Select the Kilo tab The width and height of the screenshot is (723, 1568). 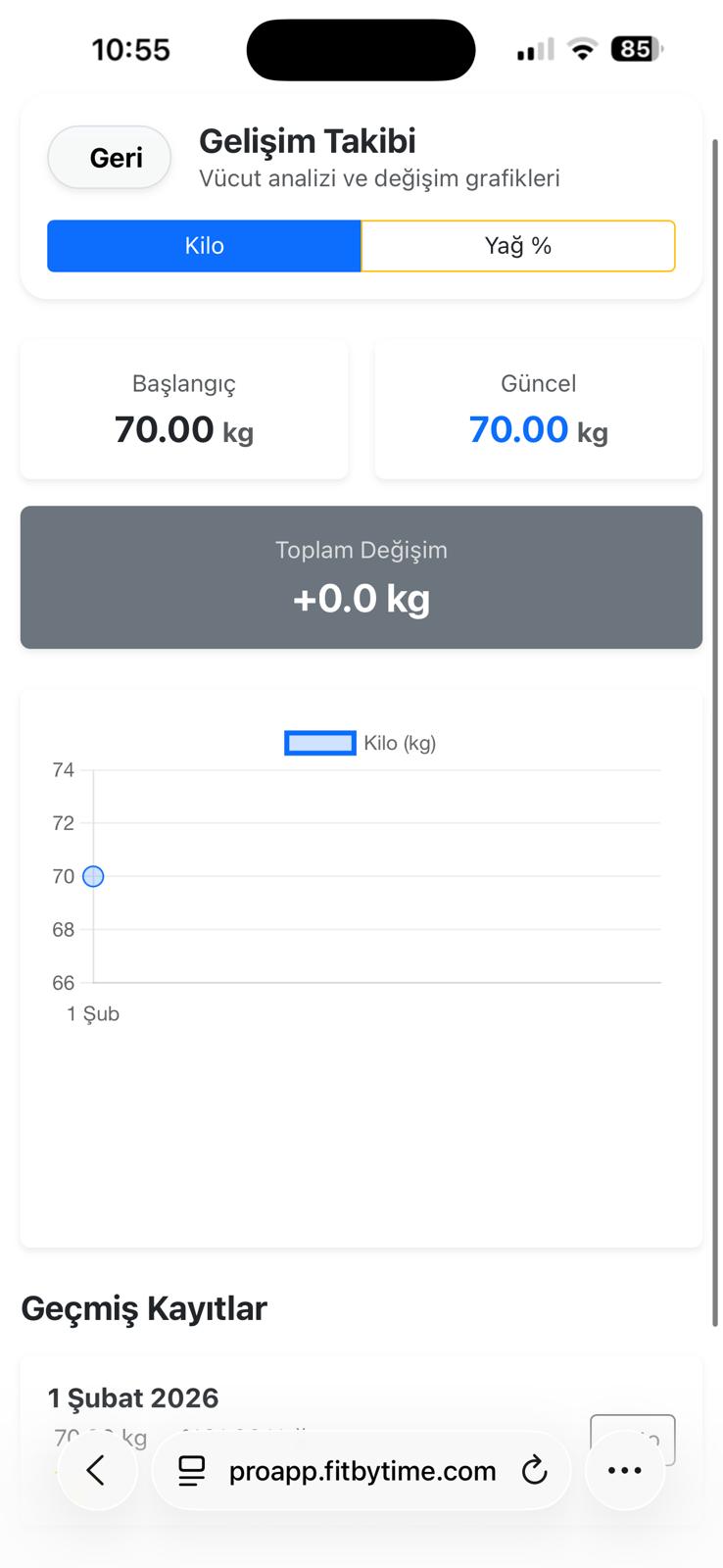204,246
